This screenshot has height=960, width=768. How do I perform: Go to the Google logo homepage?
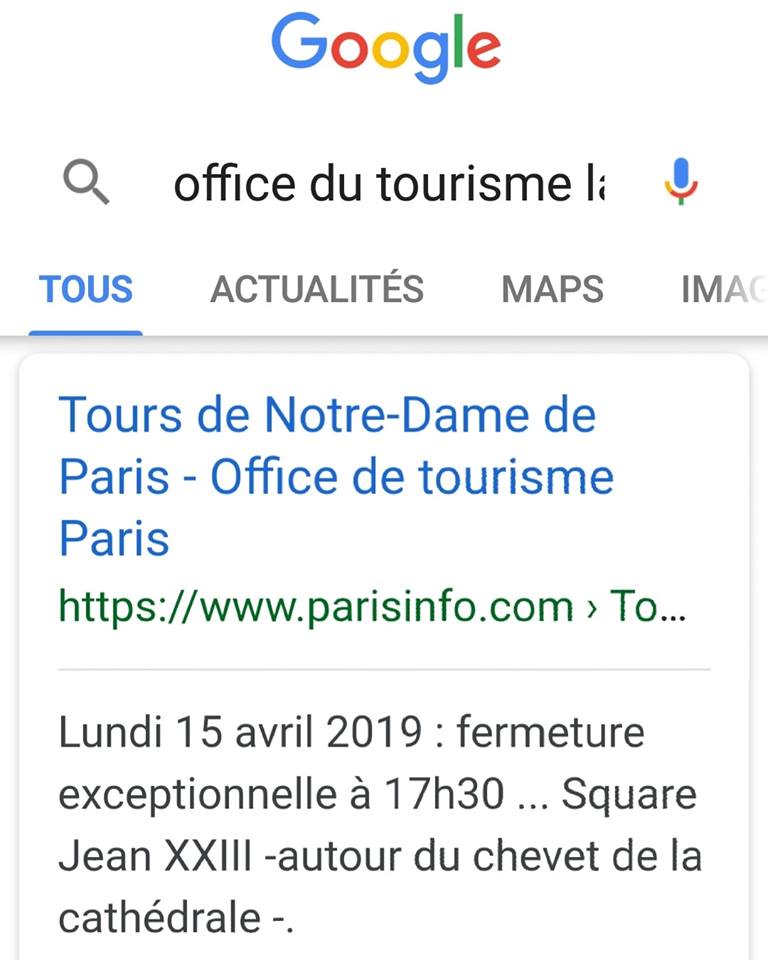tap(385, 48)
